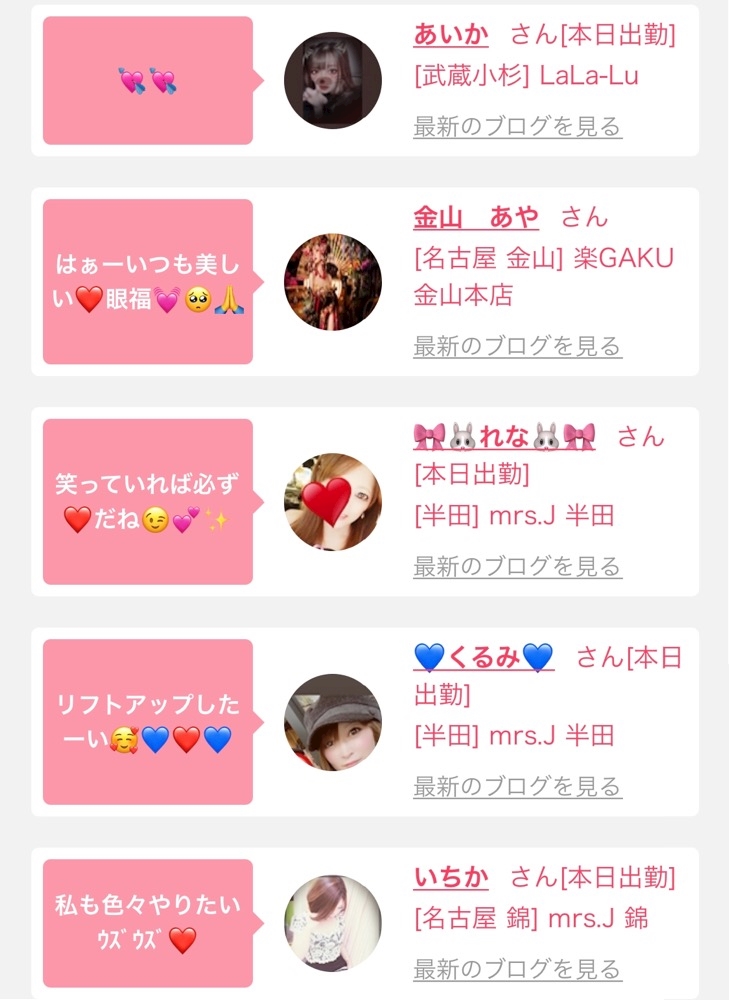This screenshot has height=1000, width=729.
Task: Tap れな's round profile photo
Action: click(x=333, y=502)
